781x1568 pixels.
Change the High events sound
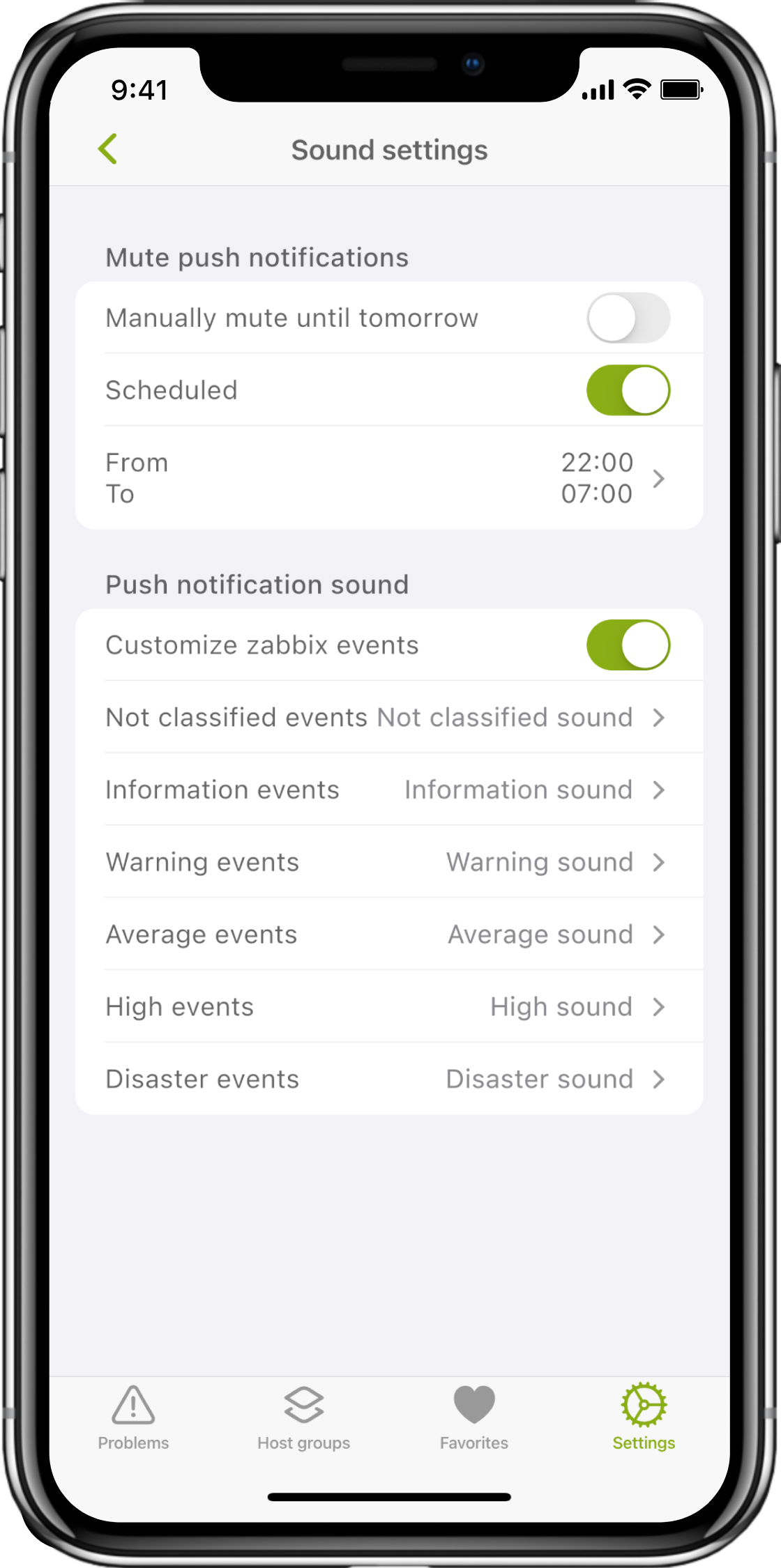389,1007
